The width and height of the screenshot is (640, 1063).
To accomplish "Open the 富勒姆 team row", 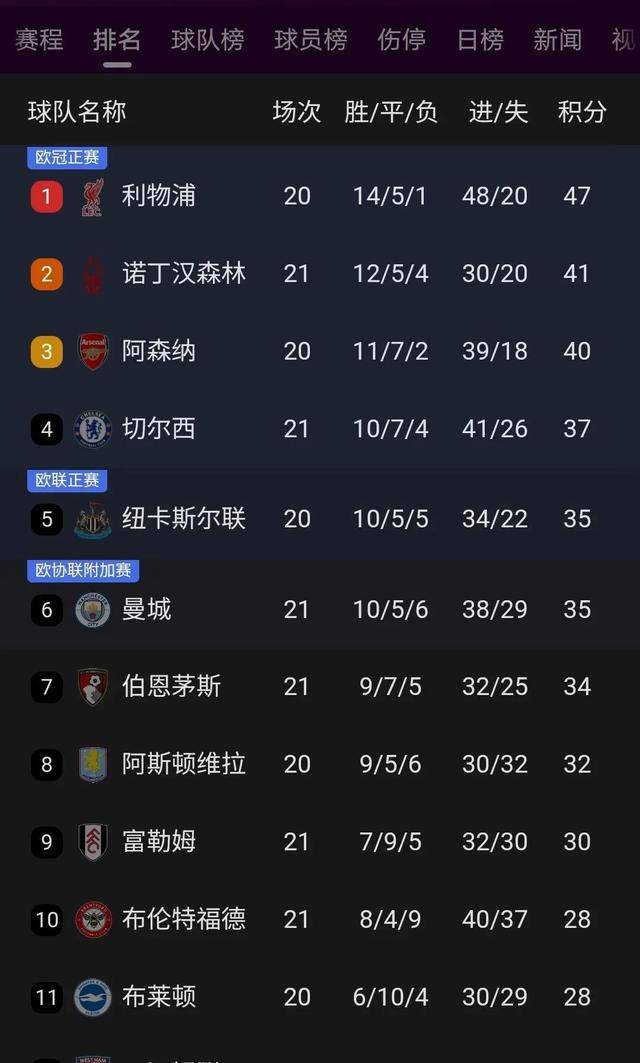I will pyautogui.click(x=159, y=842).
